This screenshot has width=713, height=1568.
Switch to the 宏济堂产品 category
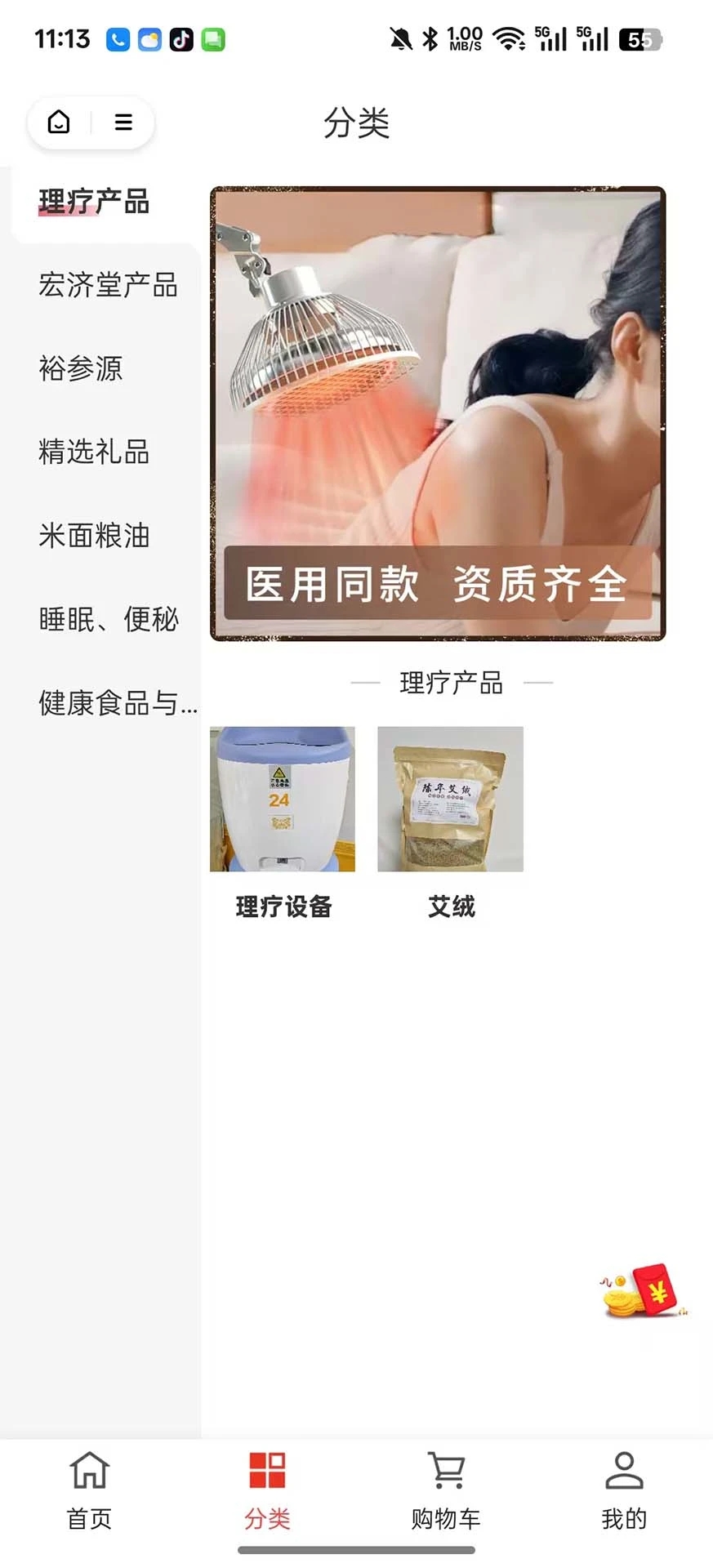point(107,286)
